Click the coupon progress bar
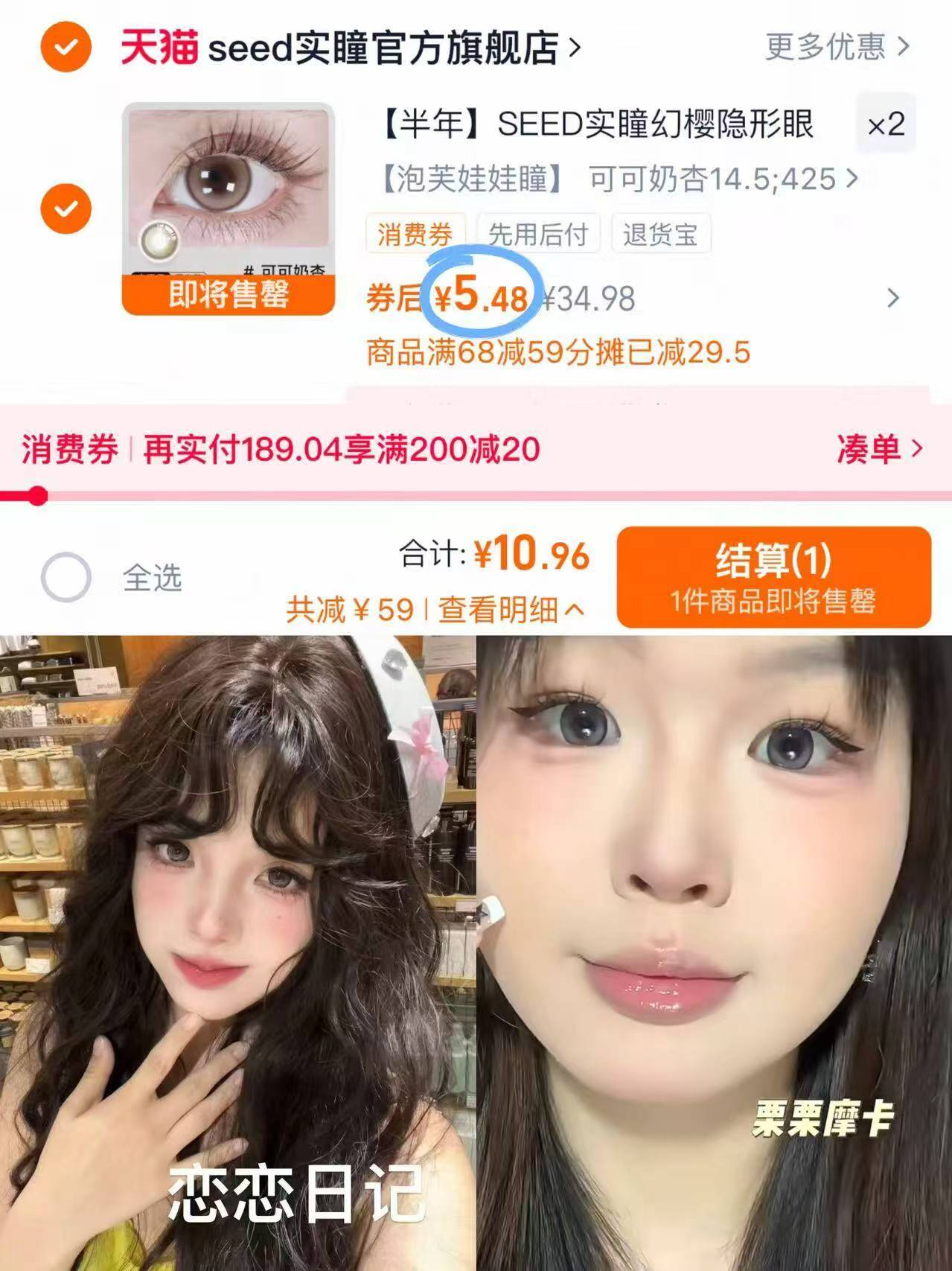 click(298, 494)
